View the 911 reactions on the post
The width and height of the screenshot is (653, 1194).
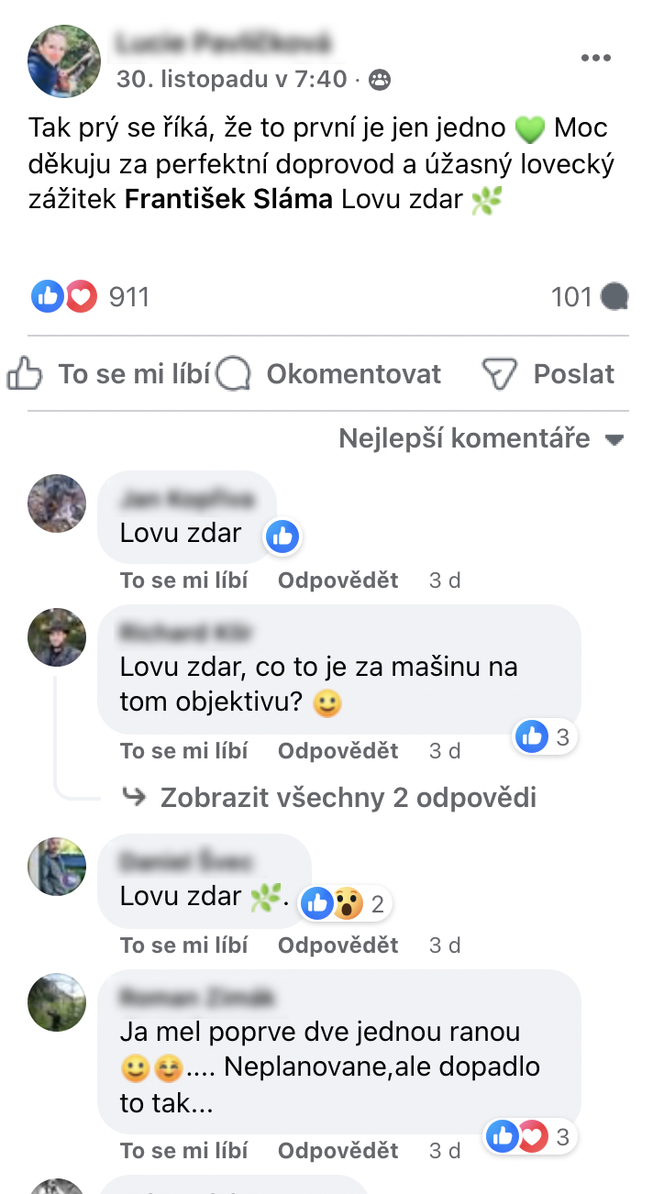point(90,296)
